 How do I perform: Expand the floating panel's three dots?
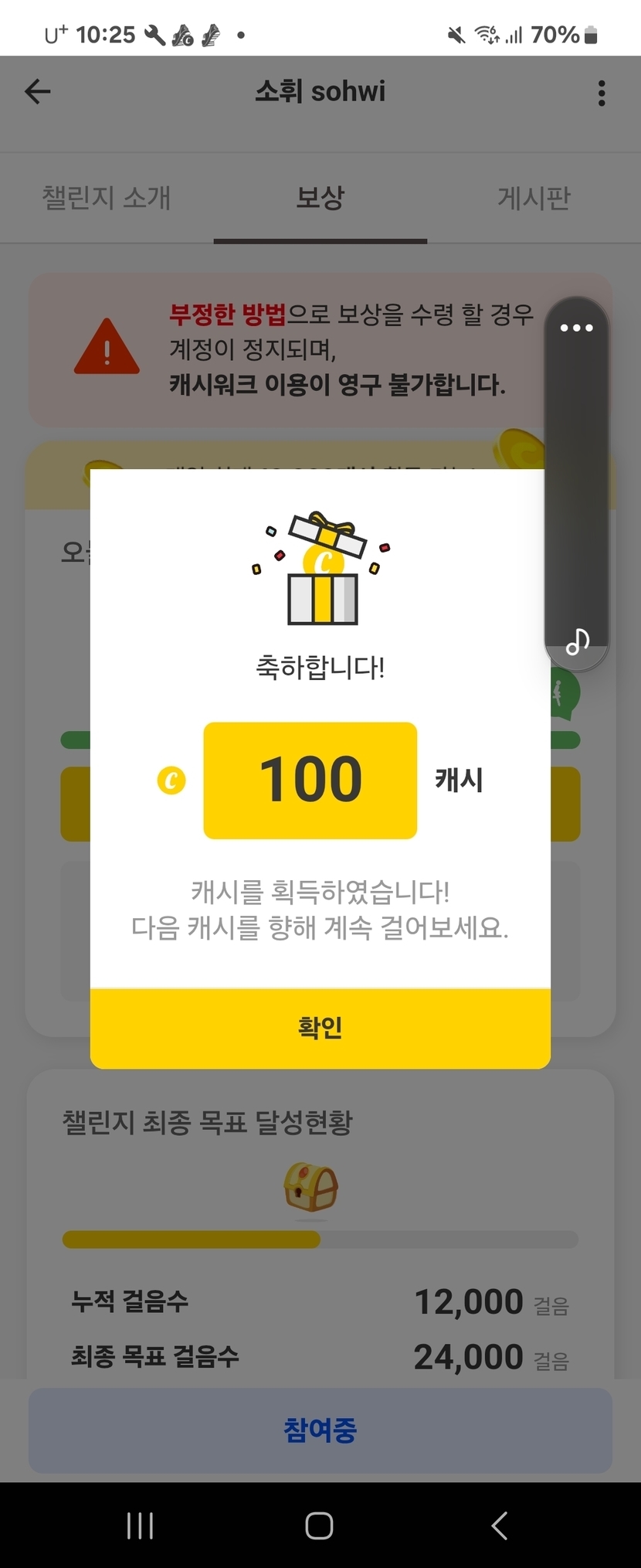pos(577,328)
